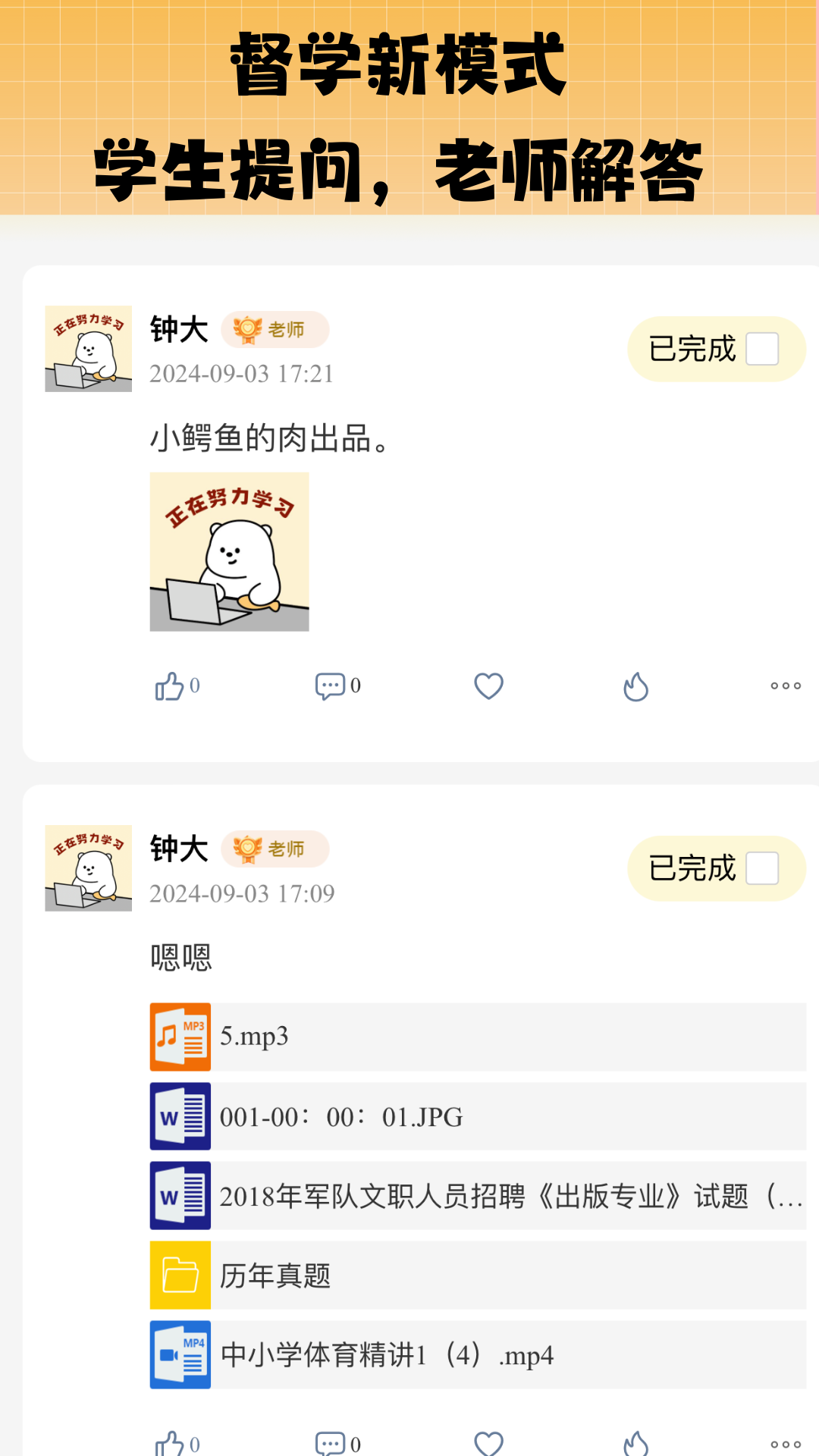Select the username 钟大 on the second post
This screenshot has width=819, height=1456.
click(179, 849)
